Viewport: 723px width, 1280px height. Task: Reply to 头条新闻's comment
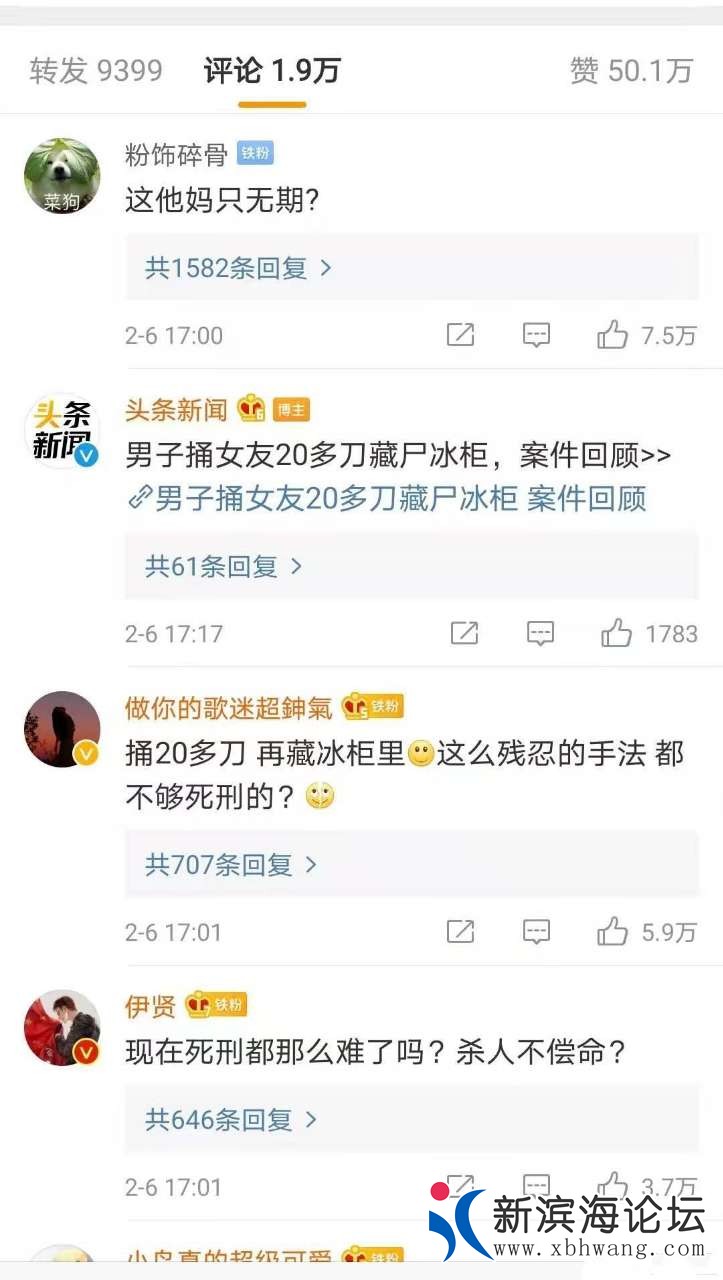[540, 633]
